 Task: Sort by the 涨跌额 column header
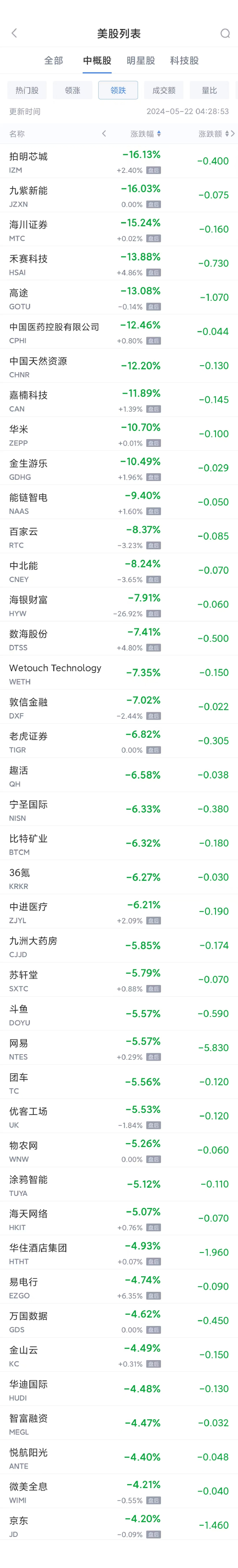214,134
